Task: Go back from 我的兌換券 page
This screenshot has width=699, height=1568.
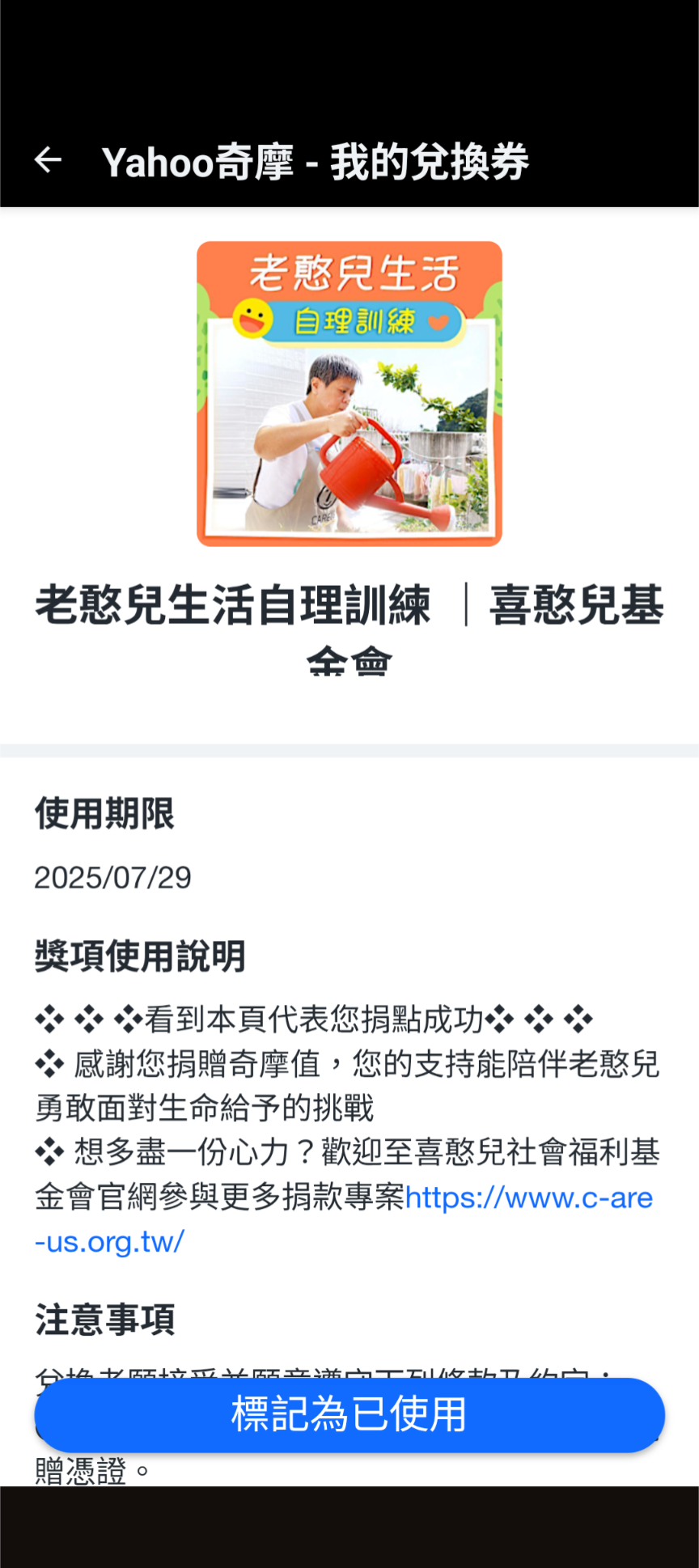Action: 48,160
